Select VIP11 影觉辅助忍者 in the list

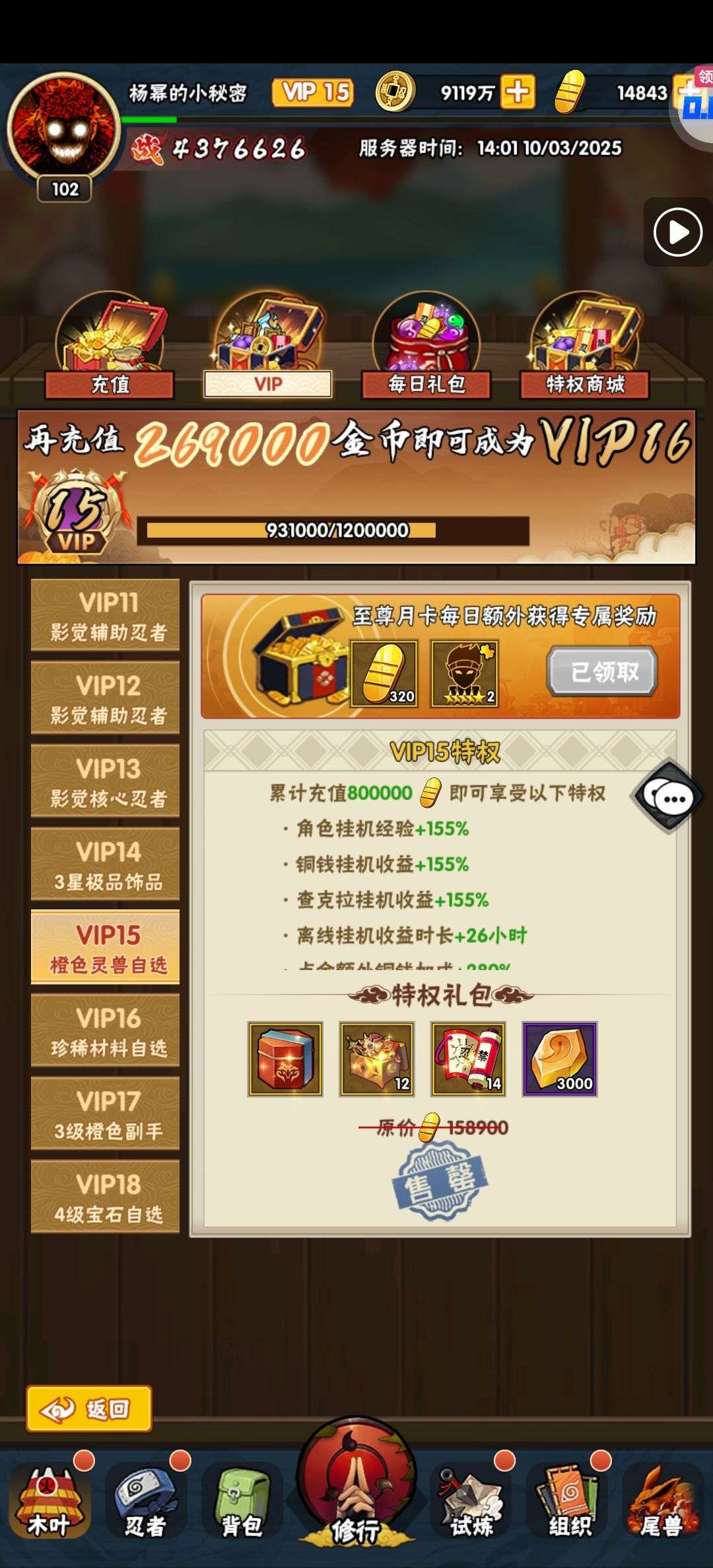click(x=106, y=615)
